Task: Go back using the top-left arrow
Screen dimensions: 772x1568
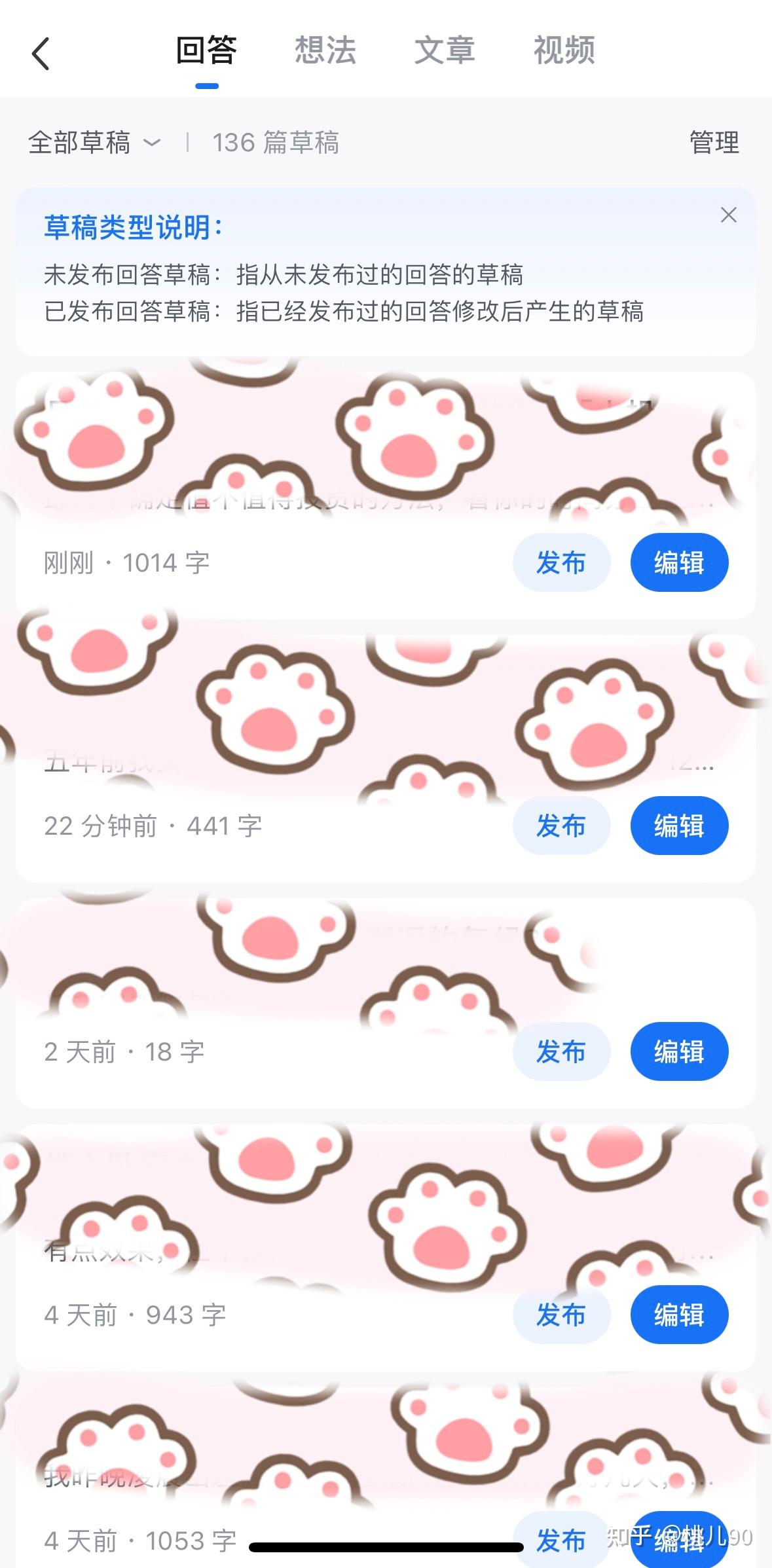Action: point(41,53)
